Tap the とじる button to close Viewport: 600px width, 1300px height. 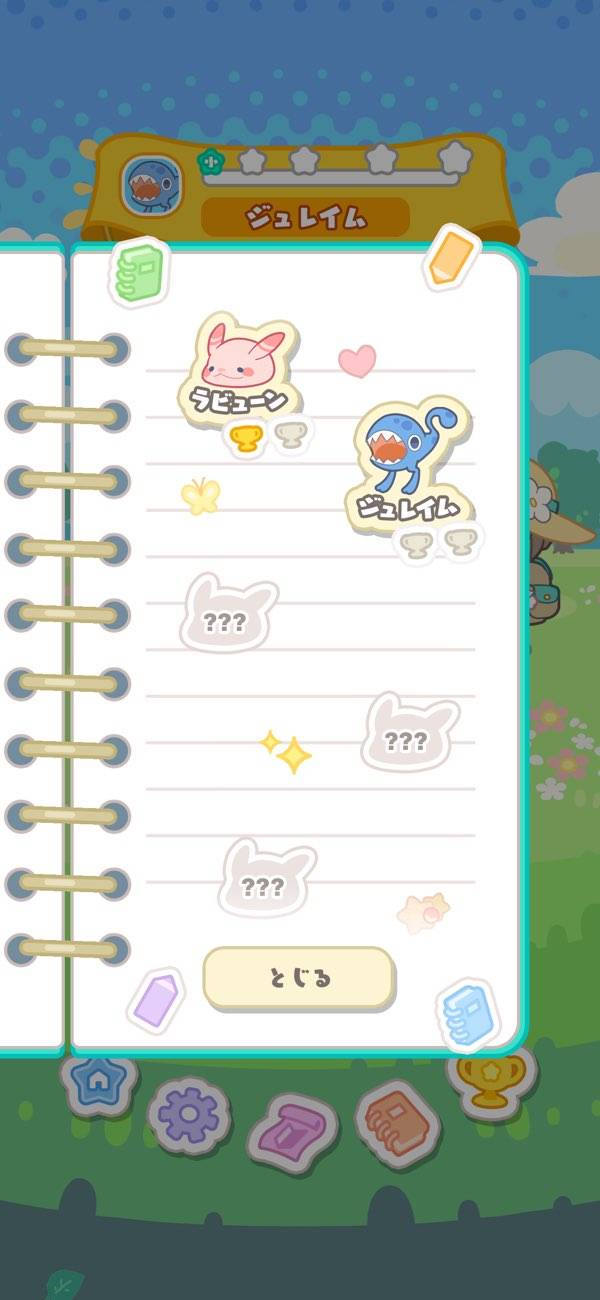tap(299, 977)
